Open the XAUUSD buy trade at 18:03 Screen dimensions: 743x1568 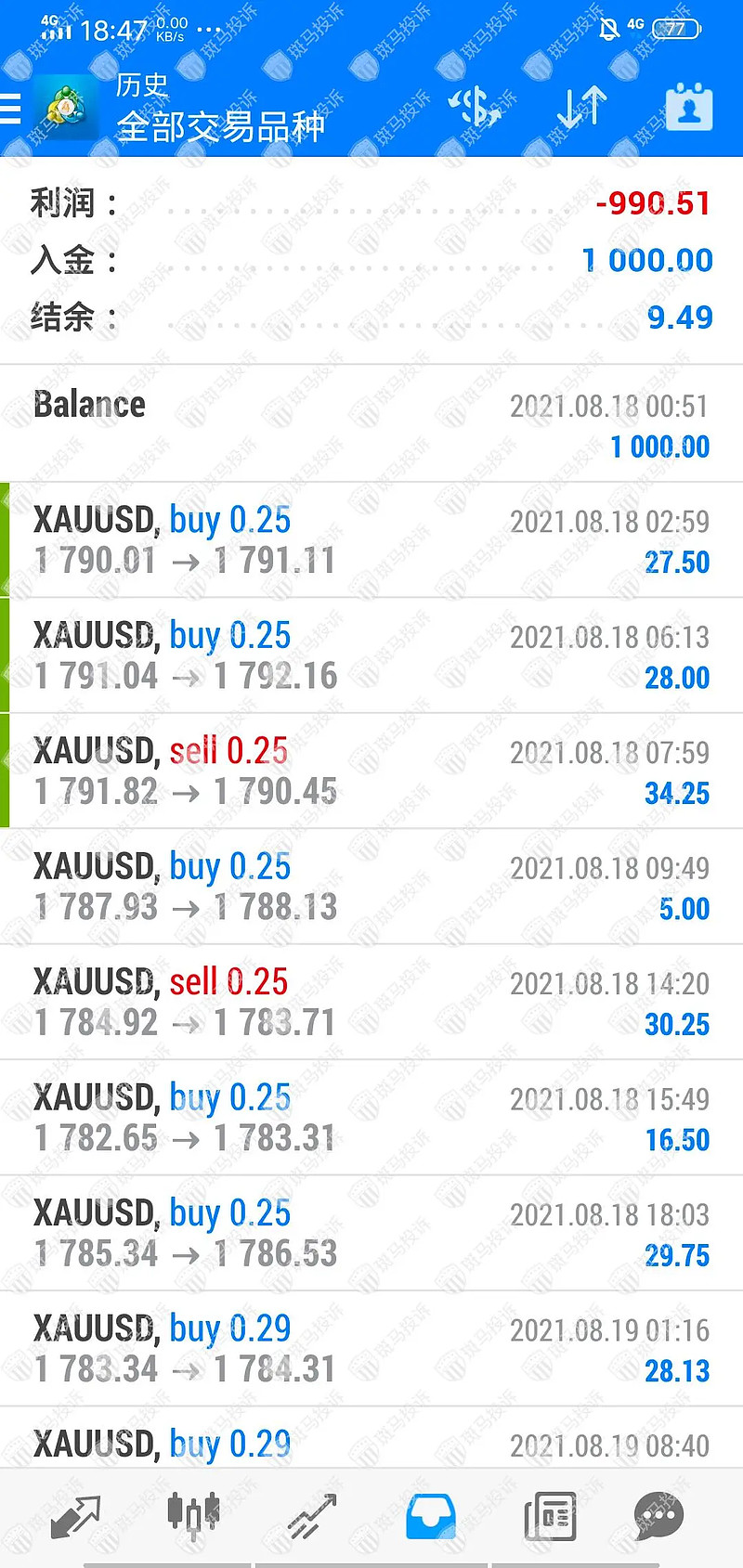point(371,1234)
